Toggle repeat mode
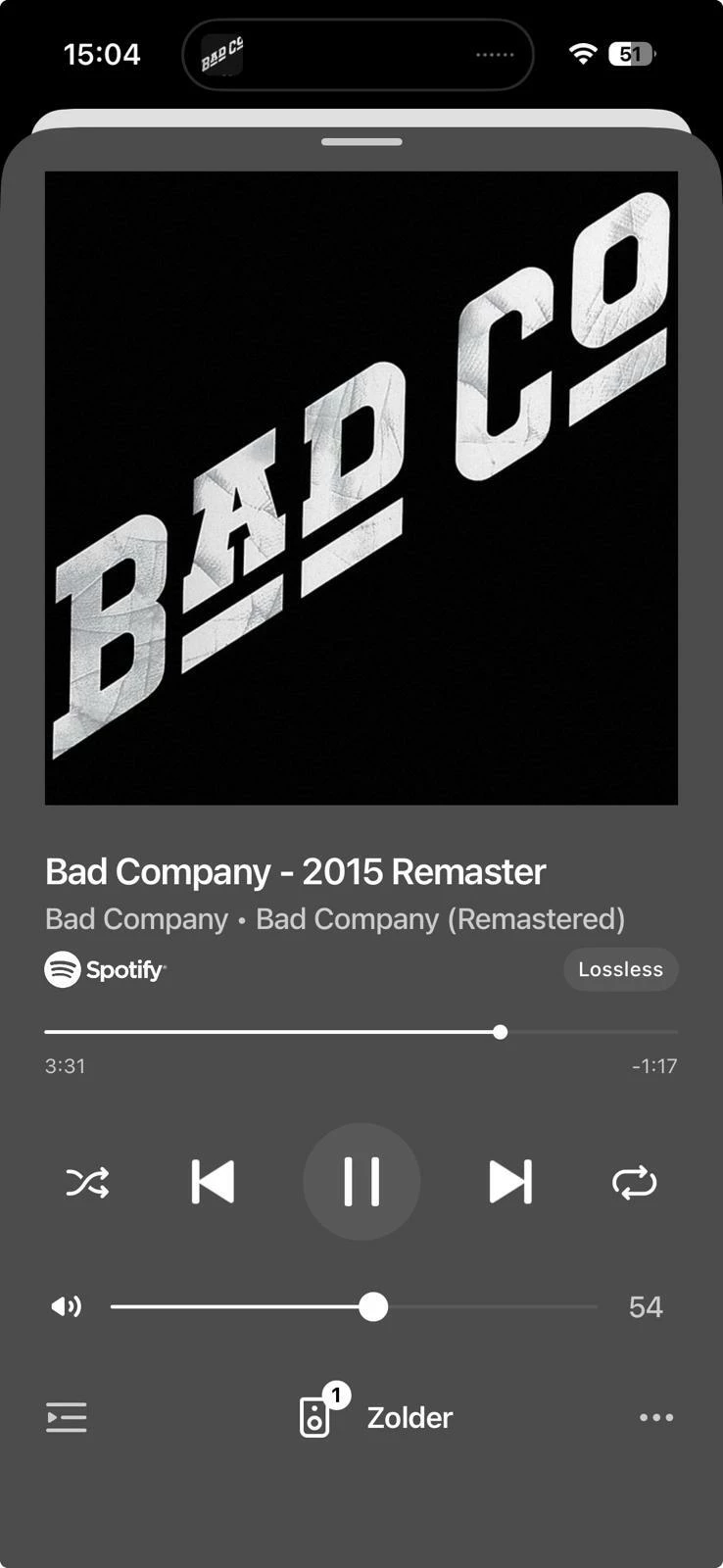Image resolution: width=723 pixels, height=1568 pixels. (x=634, y=1182)
